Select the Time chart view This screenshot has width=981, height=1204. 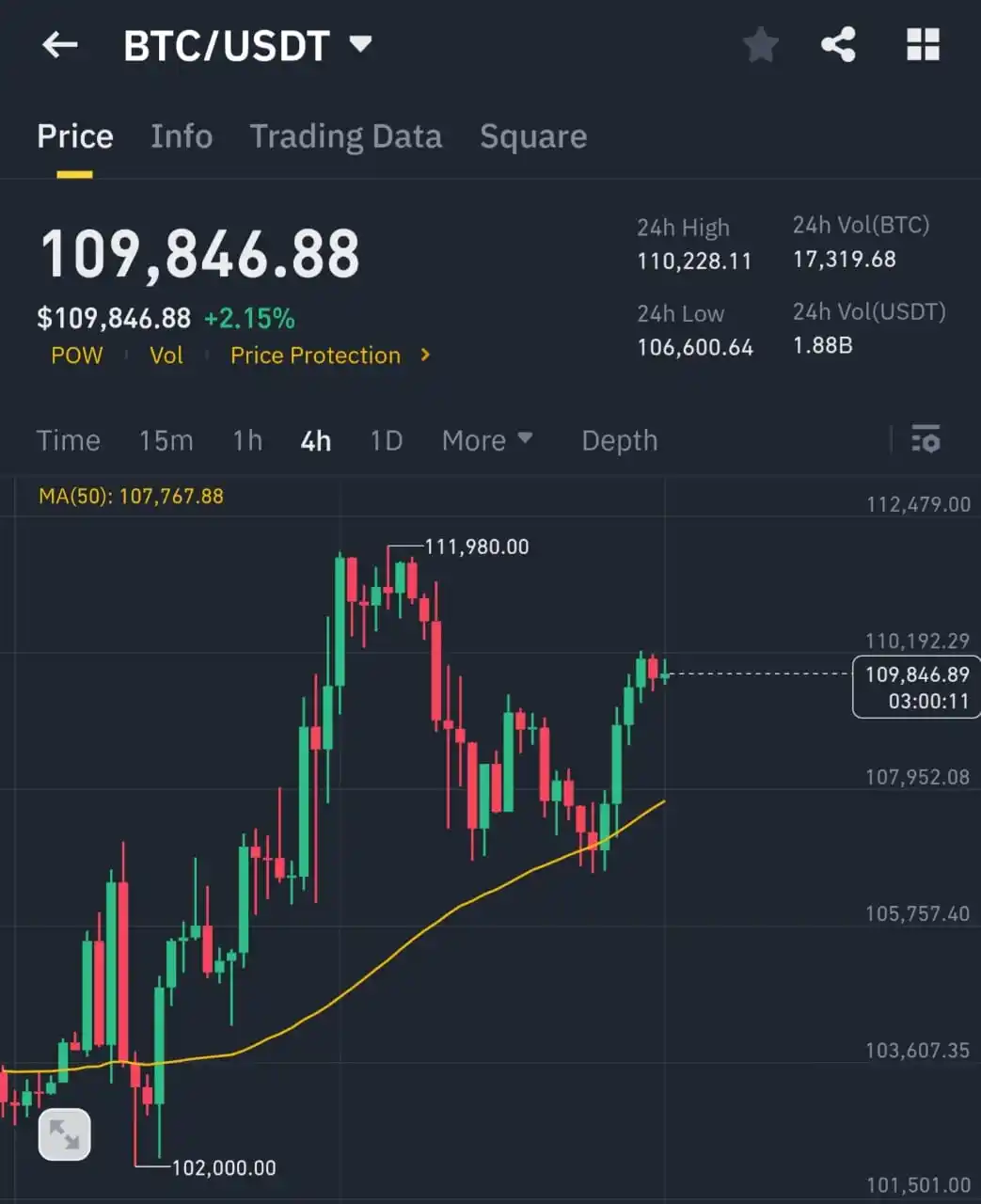click(x=68, y=440)
